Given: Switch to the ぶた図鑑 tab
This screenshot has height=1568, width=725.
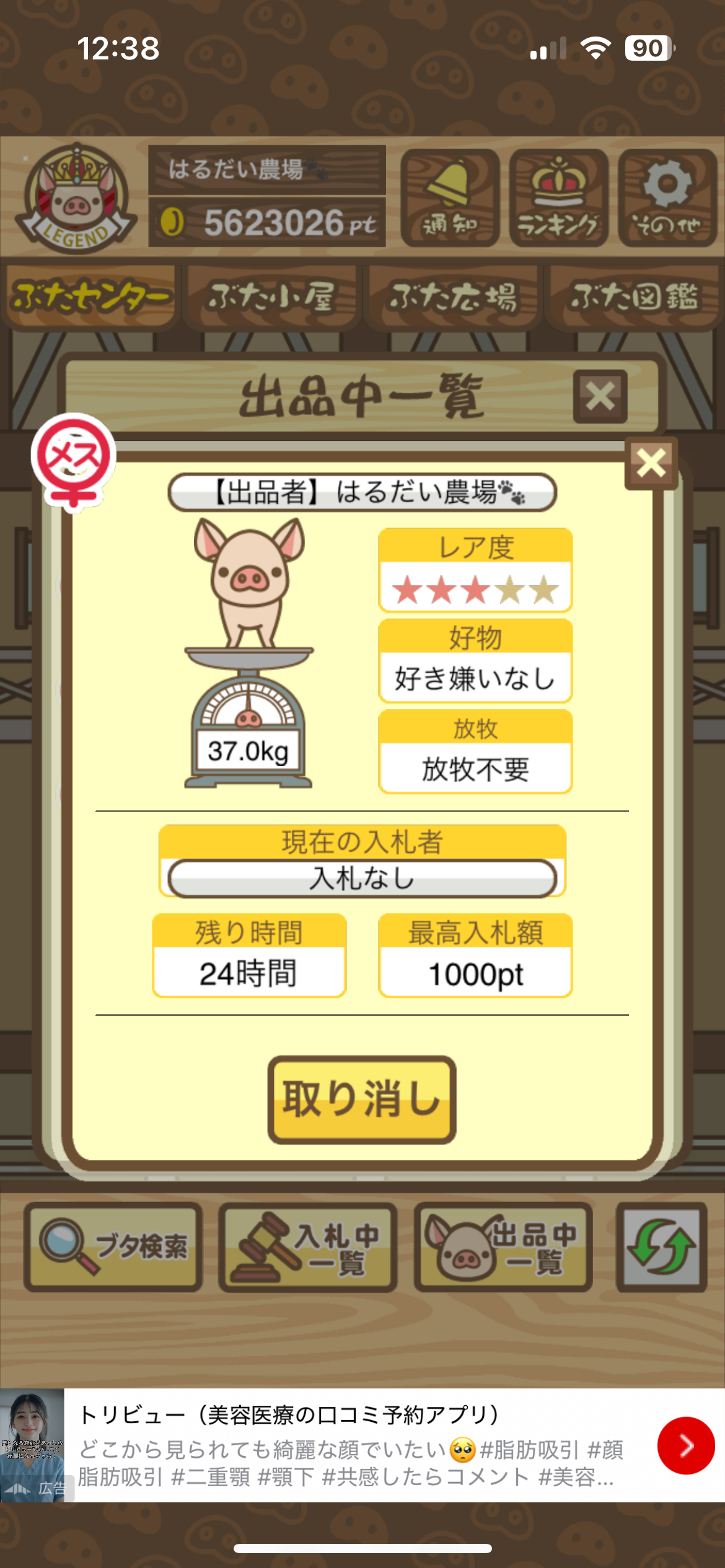Looking at the screenshot, I should click(634, 298).
